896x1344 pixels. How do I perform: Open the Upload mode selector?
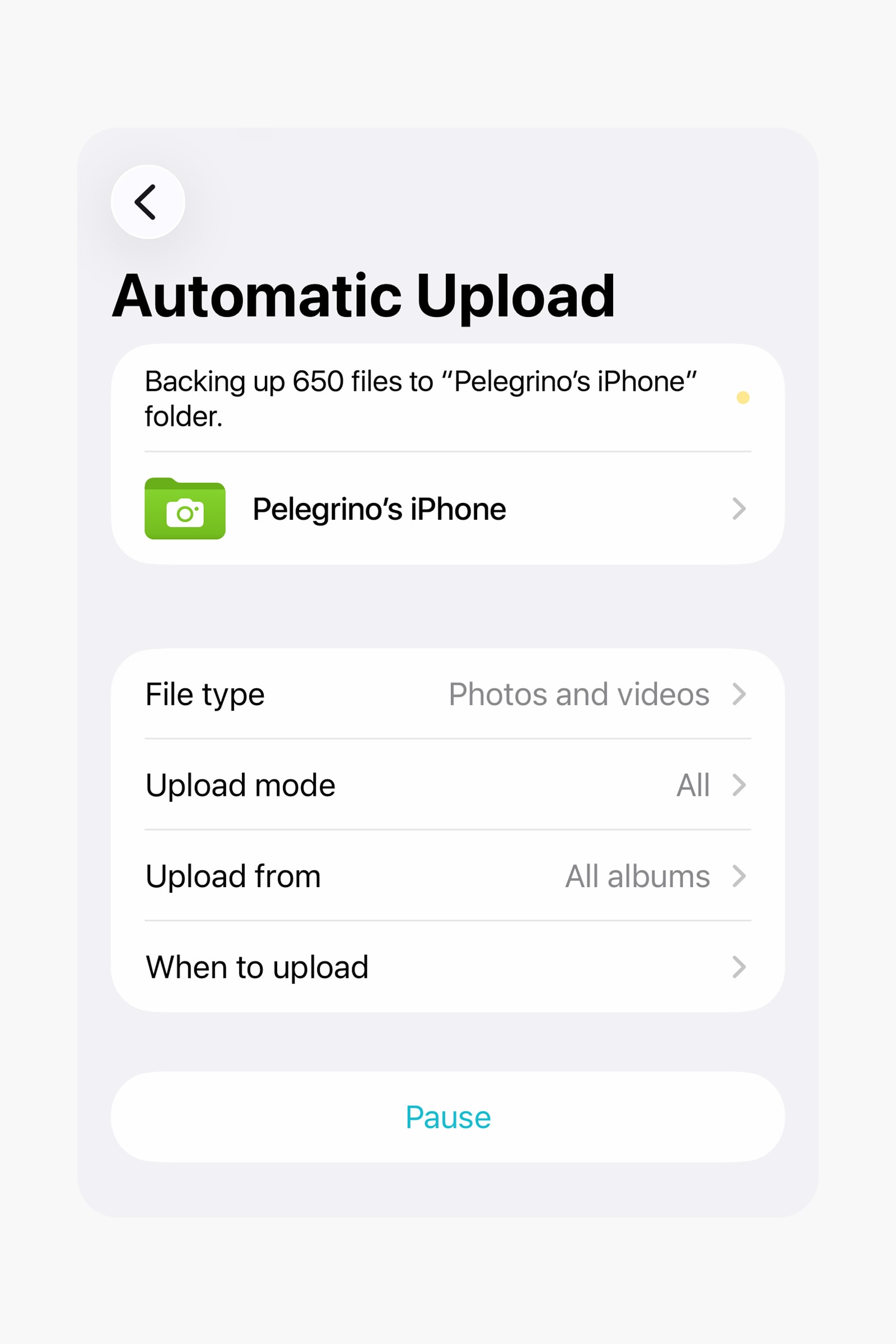(447, 785)
